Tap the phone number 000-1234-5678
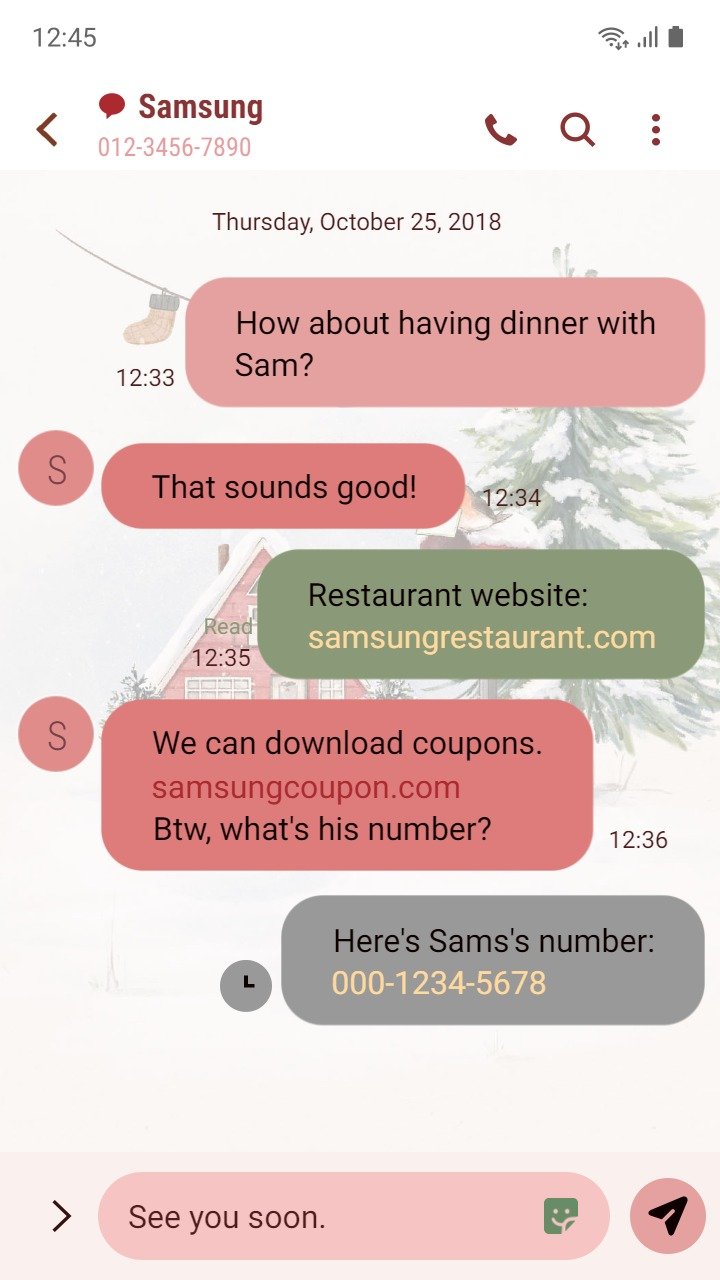Image resolution: width=720 pixels, height=1280 pixels. point(439,983)
